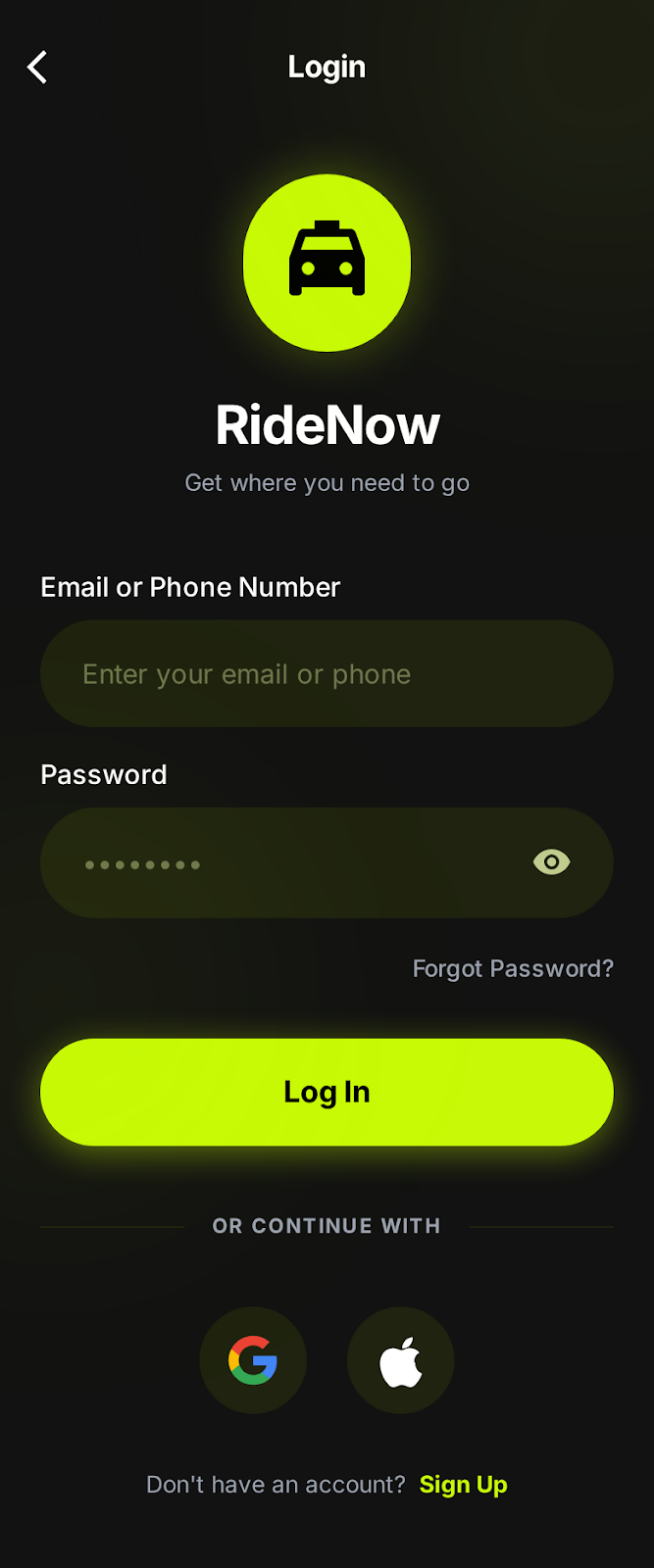Tap the Log In button
Image resolution: width=654 pixels, height=1568 pixels.
[x=327, y=1092]
